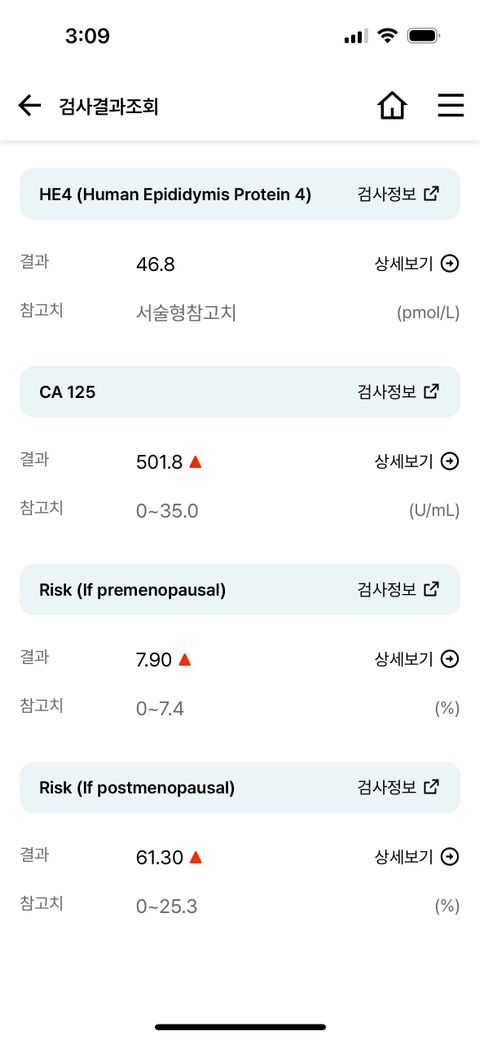480x1040 pixels.
Task: View 상세보기 for the HE4 result
Action: (x=417, y=264)
